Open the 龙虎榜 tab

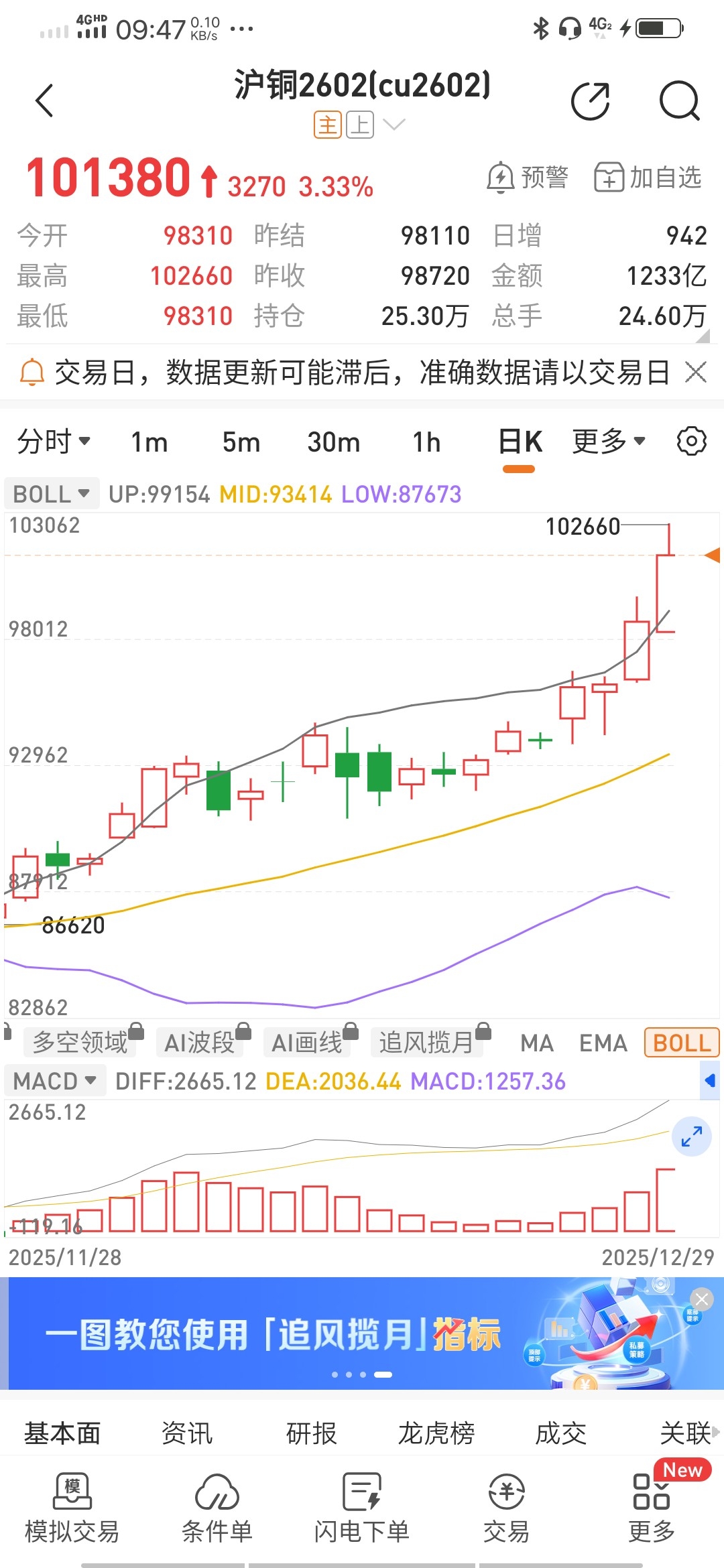coord(436,1433)
